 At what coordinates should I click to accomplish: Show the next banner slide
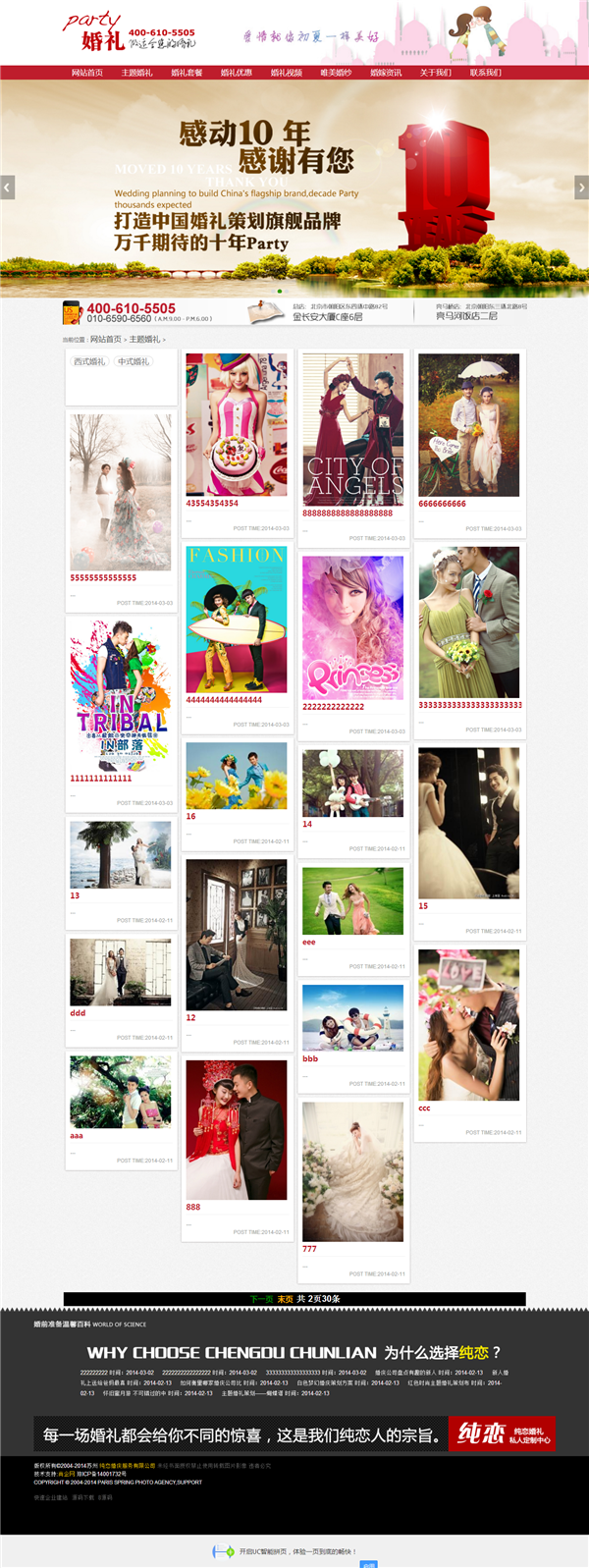click(581, 188)
